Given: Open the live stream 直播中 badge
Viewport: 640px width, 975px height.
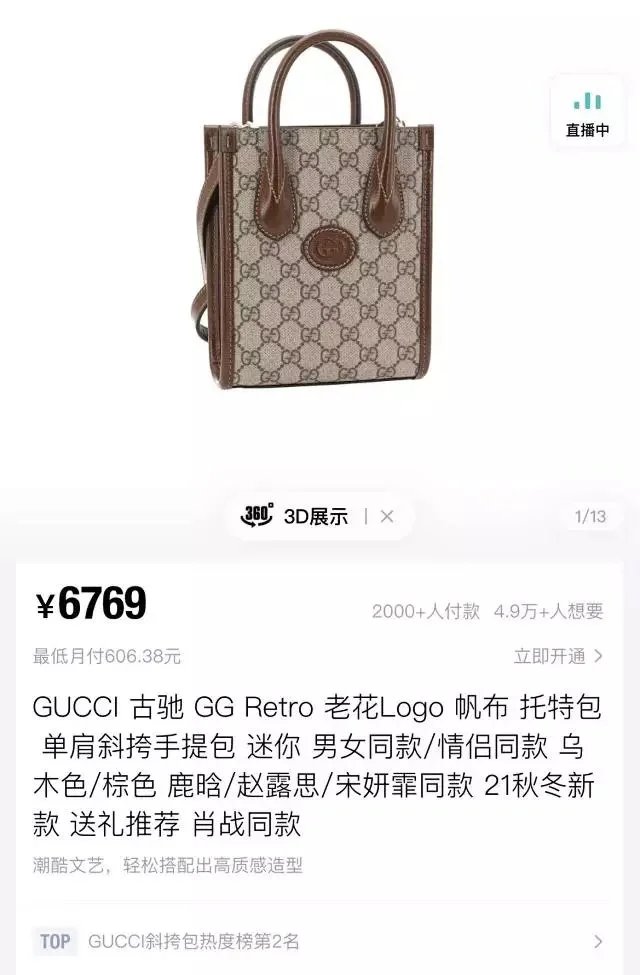Looking at the screenshot, I should click(587, 114).
